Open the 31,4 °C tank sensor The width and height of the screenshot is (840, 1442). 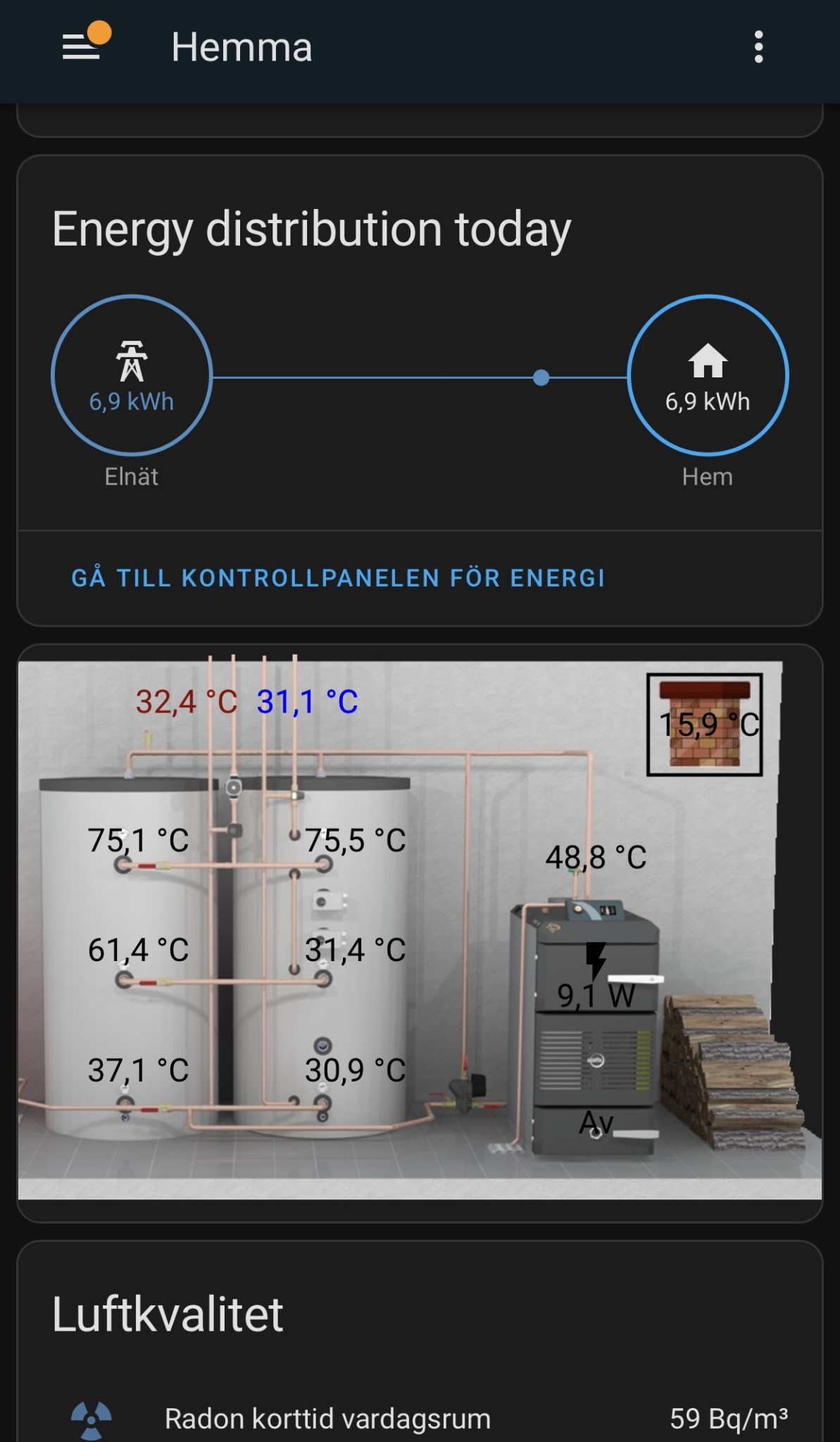pos(355,950)
